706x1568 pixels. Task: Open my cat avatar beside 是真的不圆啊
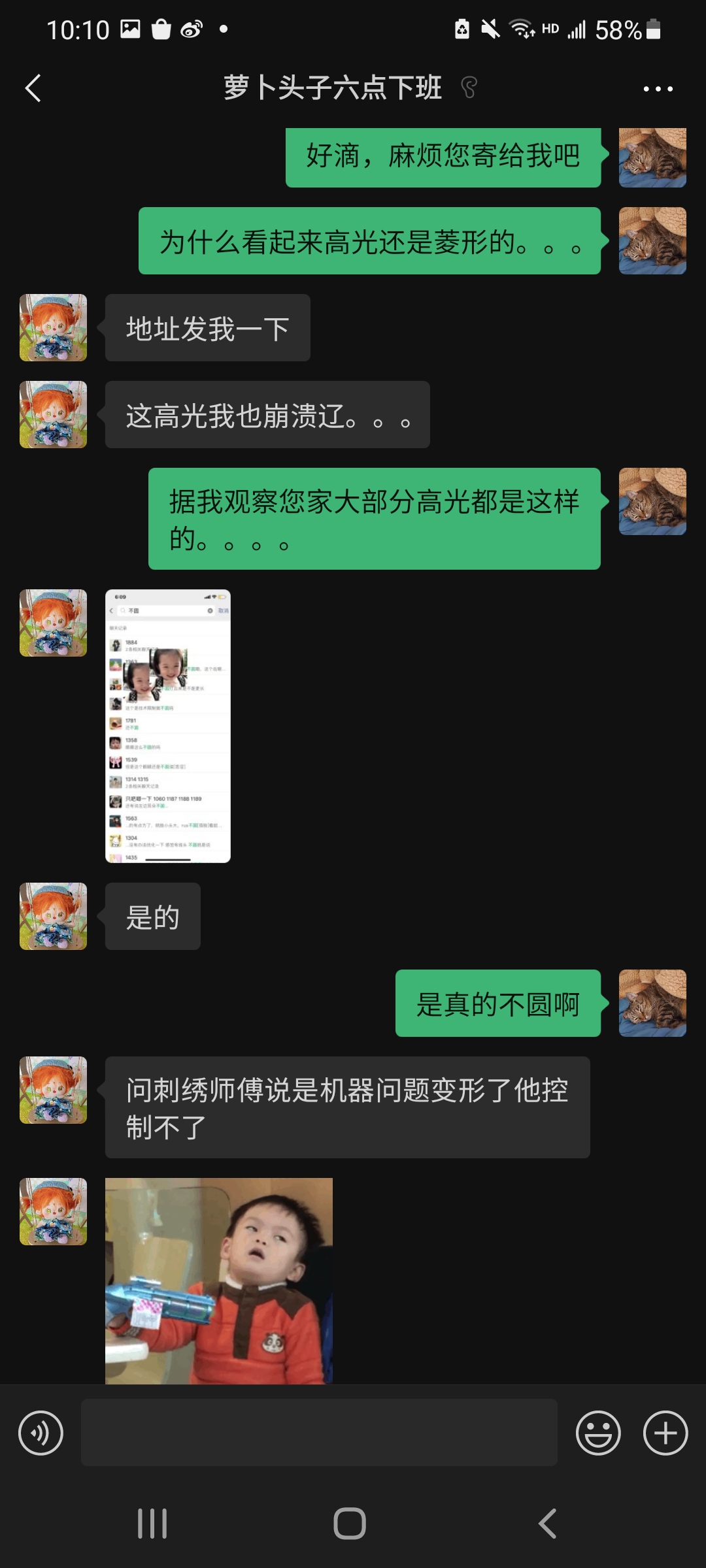(652, 1003)
